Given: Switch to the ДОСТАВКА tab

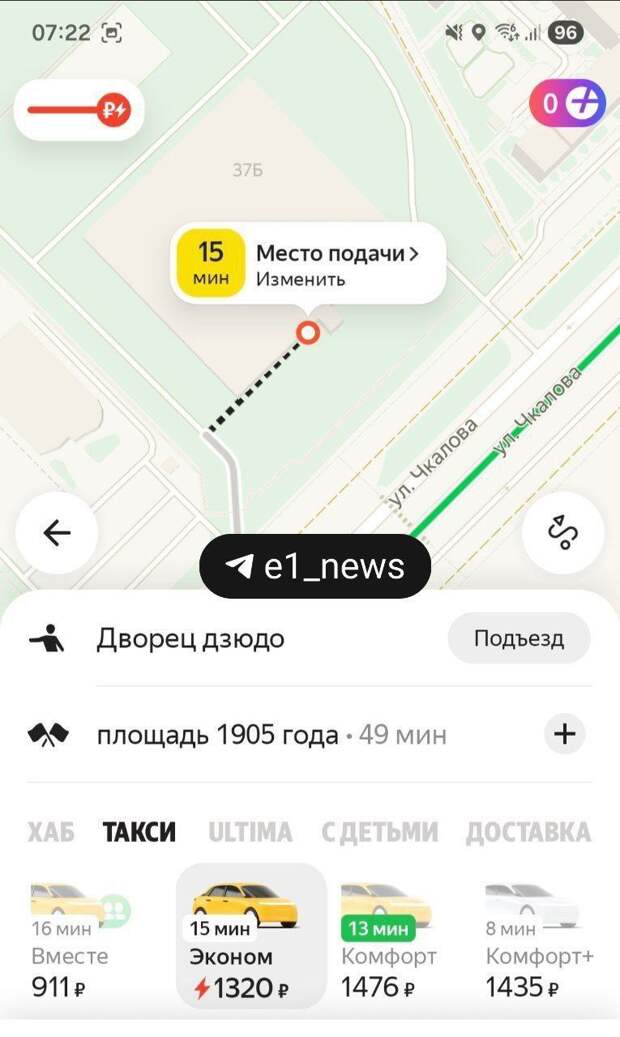Looking at the screenshot, I should pyautogui.click(x=528, y=831).
